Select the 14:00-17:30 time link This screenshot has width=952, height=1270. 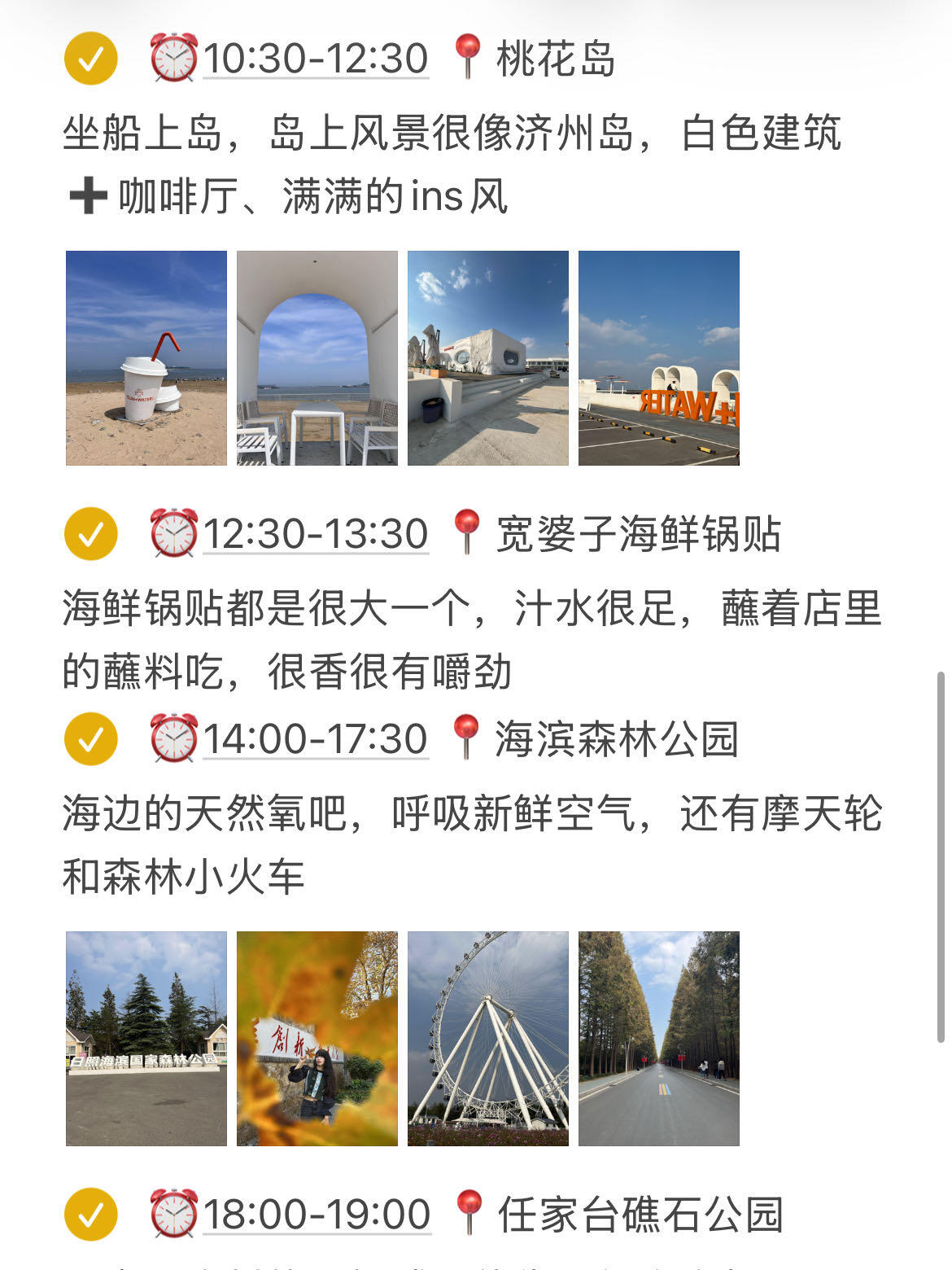316,739
